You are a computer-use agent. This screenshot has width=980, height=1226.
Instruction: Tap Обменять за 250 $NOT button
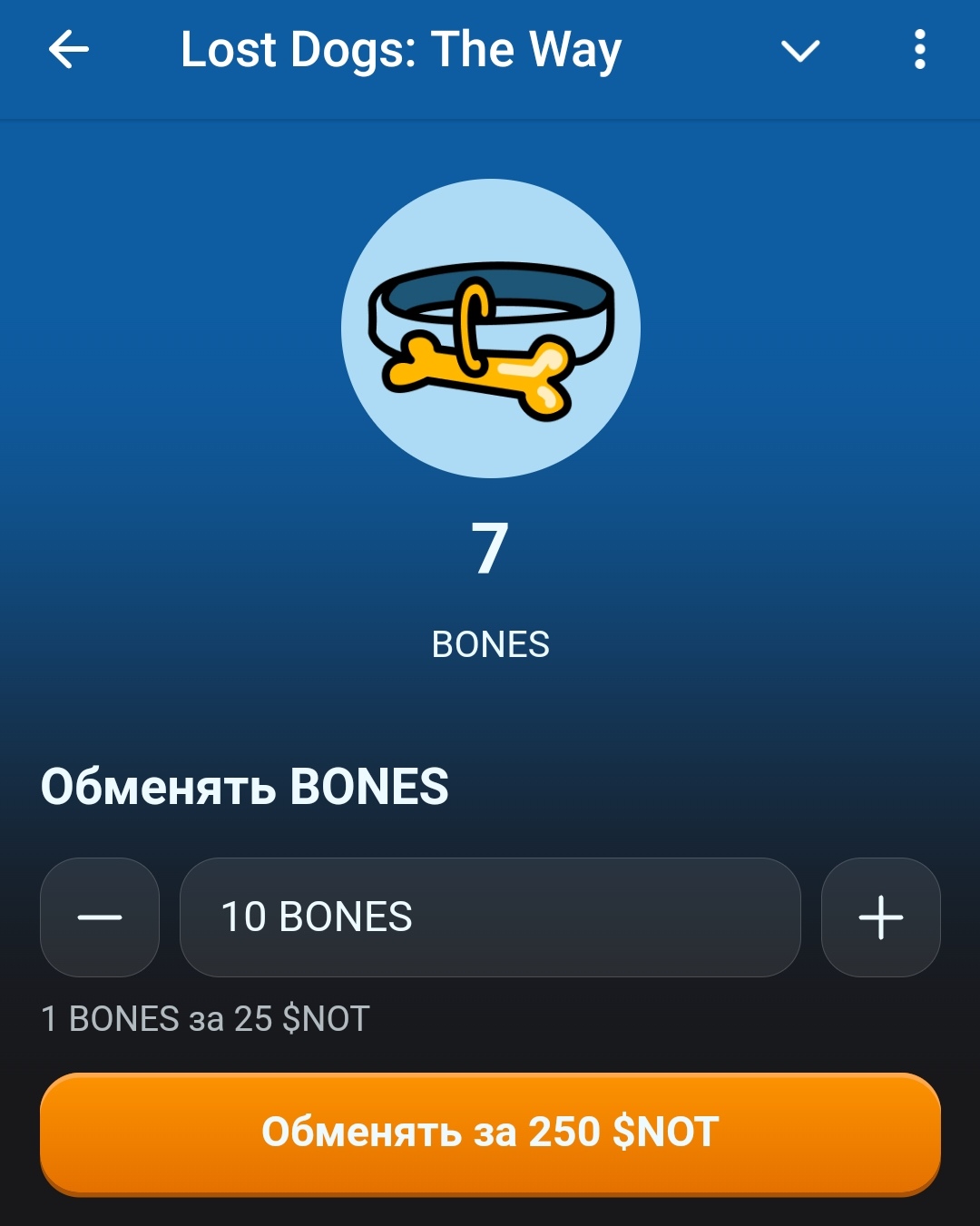(x=490, y=1133)
